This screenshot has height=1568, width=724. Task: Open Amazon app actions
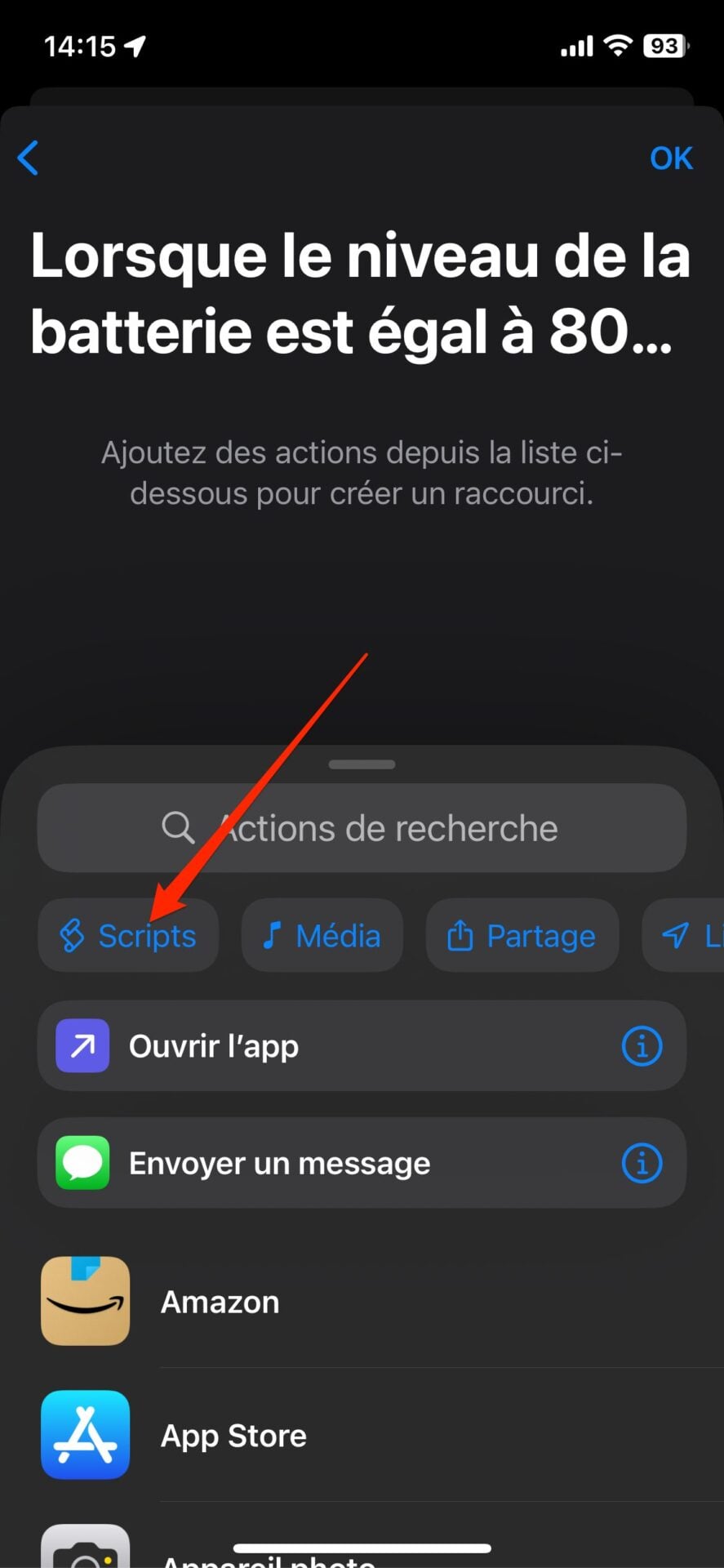[219, 1302]
